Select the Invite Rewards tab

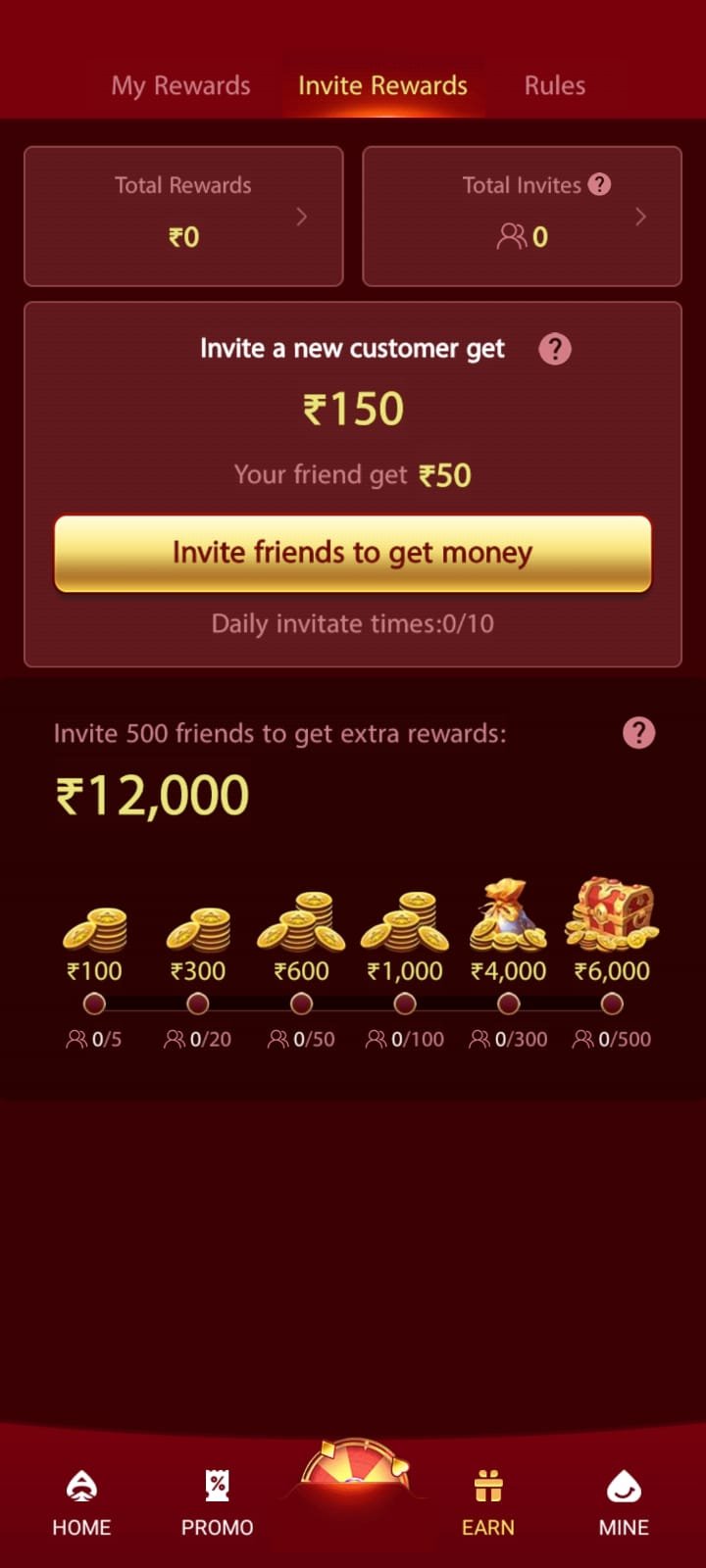click(382, 86)
